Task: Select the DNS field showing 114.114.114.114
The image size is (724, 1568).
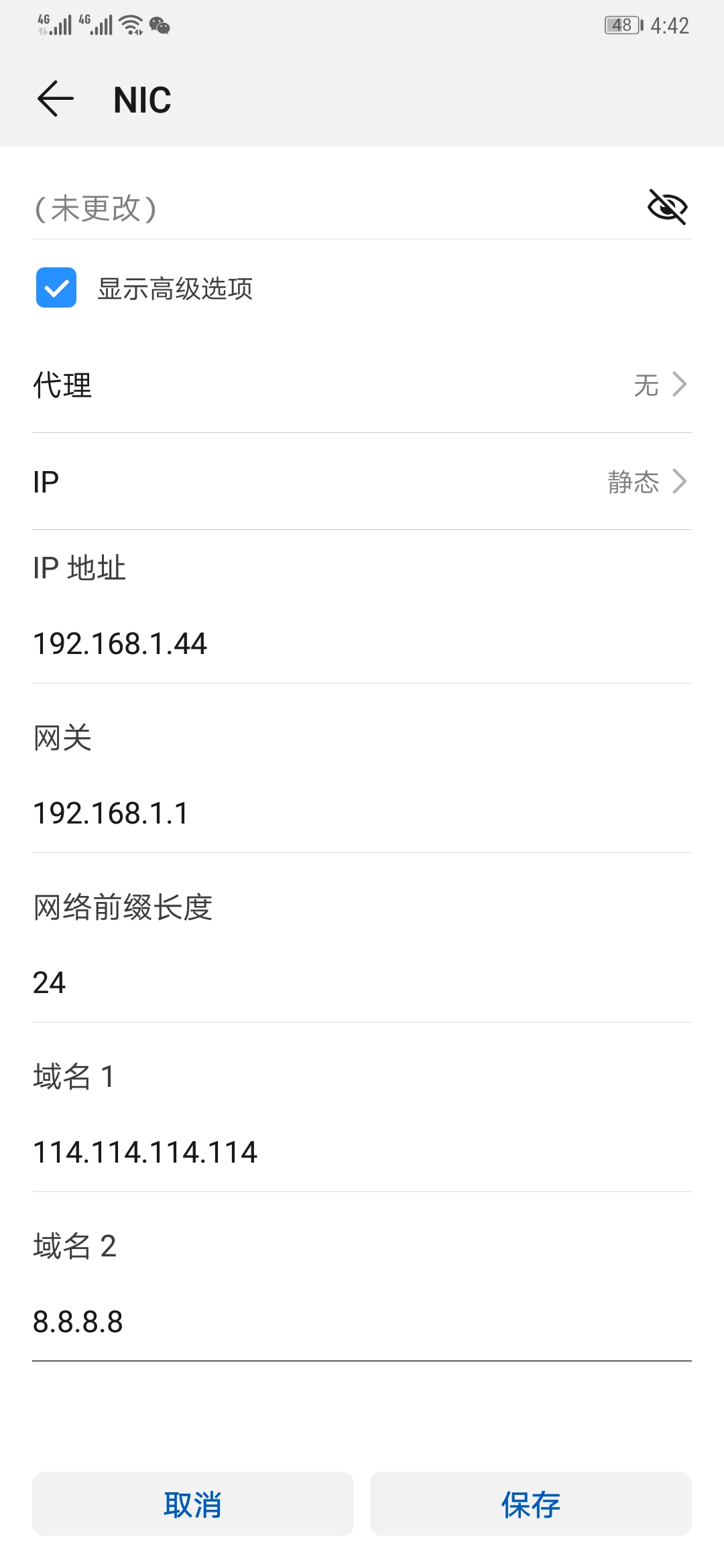Action: coord(145,1151)
